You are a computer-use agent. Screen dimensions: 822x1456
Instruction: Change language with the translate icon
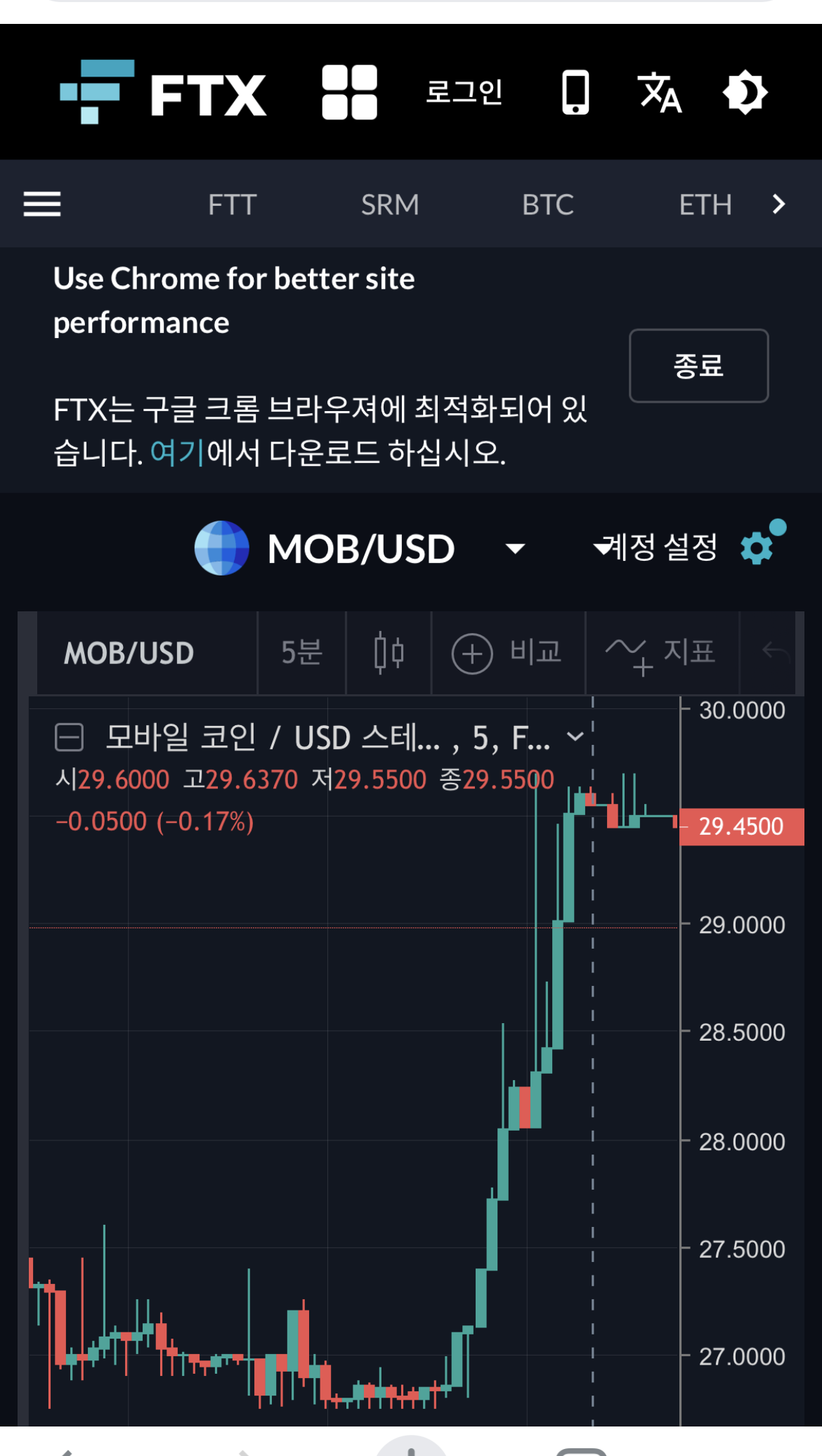tap(659, 92)
